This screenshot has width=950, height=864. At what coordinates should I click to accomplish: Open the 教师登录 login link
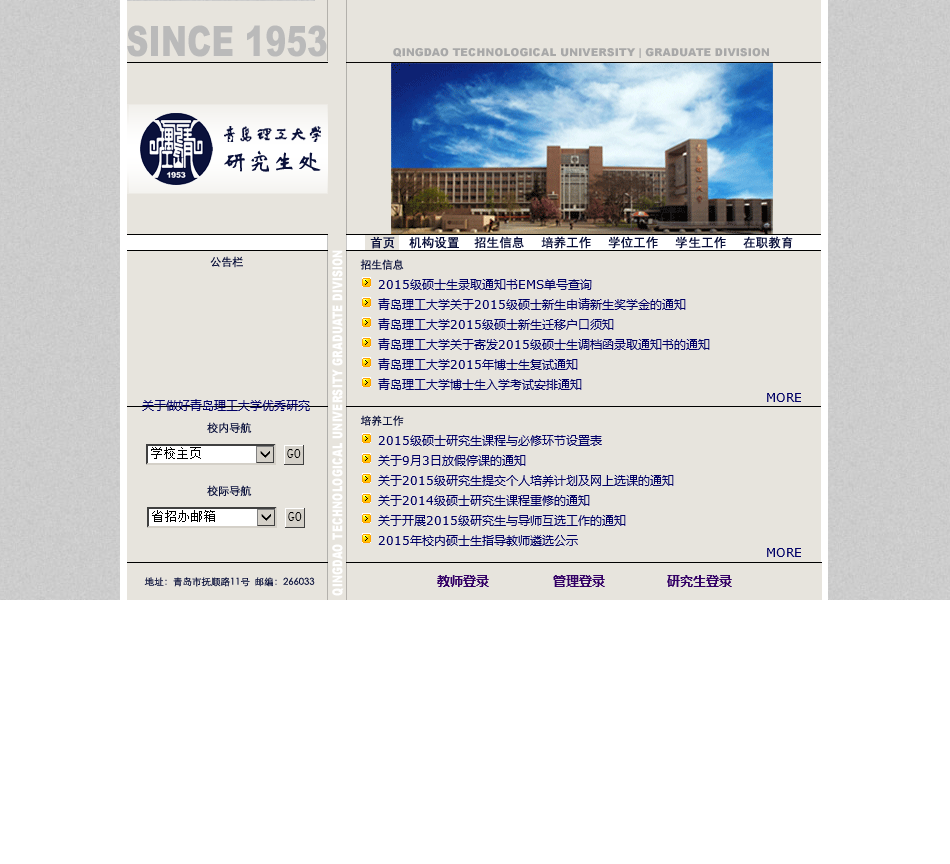click(x=462, y=582)
